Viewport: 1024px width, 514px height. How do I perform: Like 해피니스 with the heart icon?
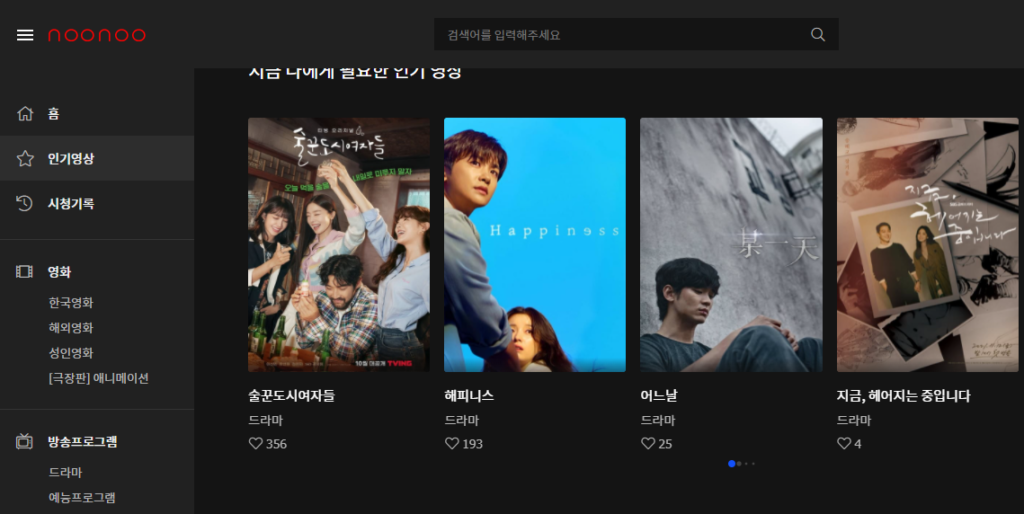(452, 444)
